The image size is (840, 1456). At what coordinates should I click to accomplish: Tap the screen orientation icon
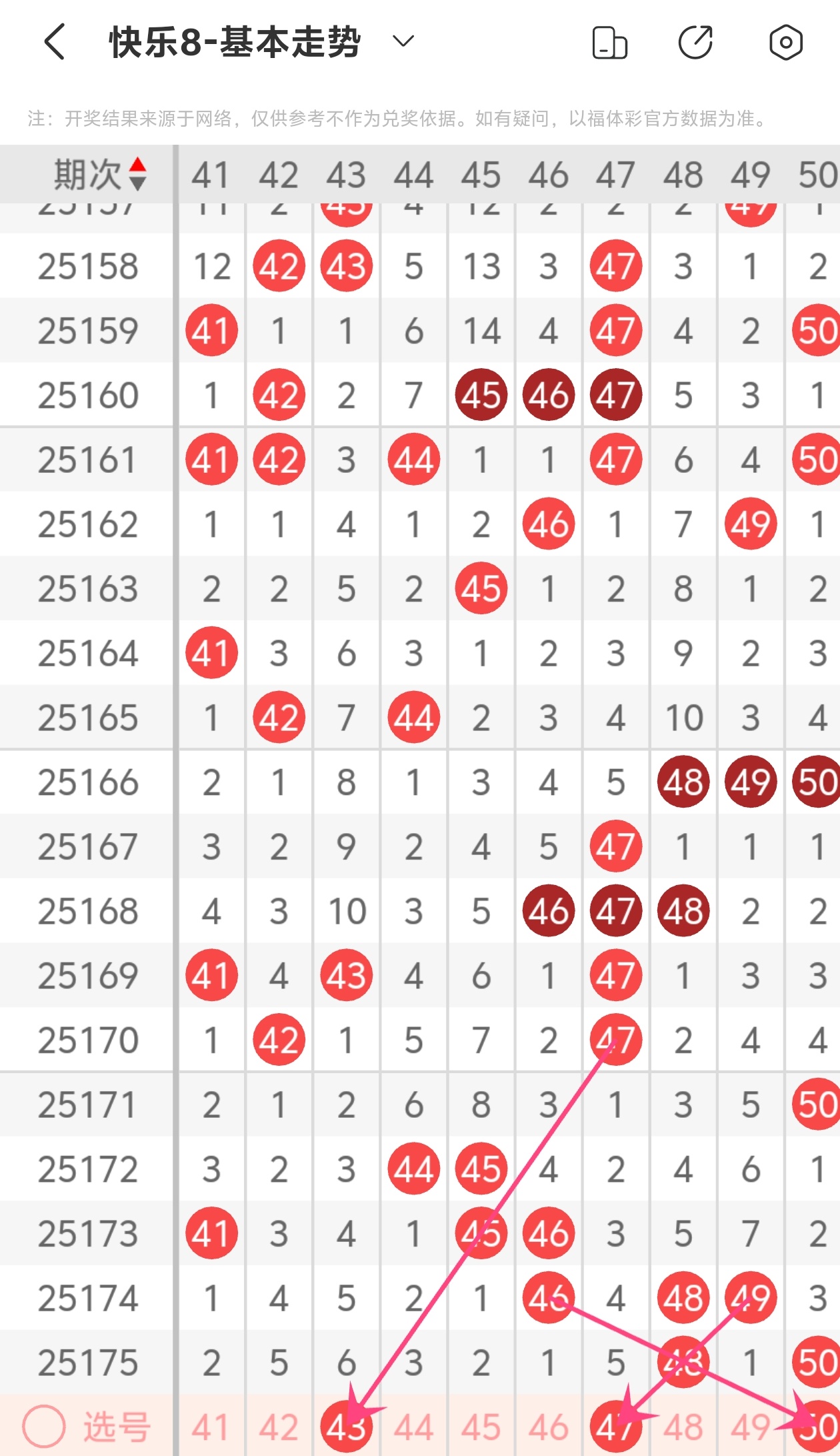click(x=609, y=43)
